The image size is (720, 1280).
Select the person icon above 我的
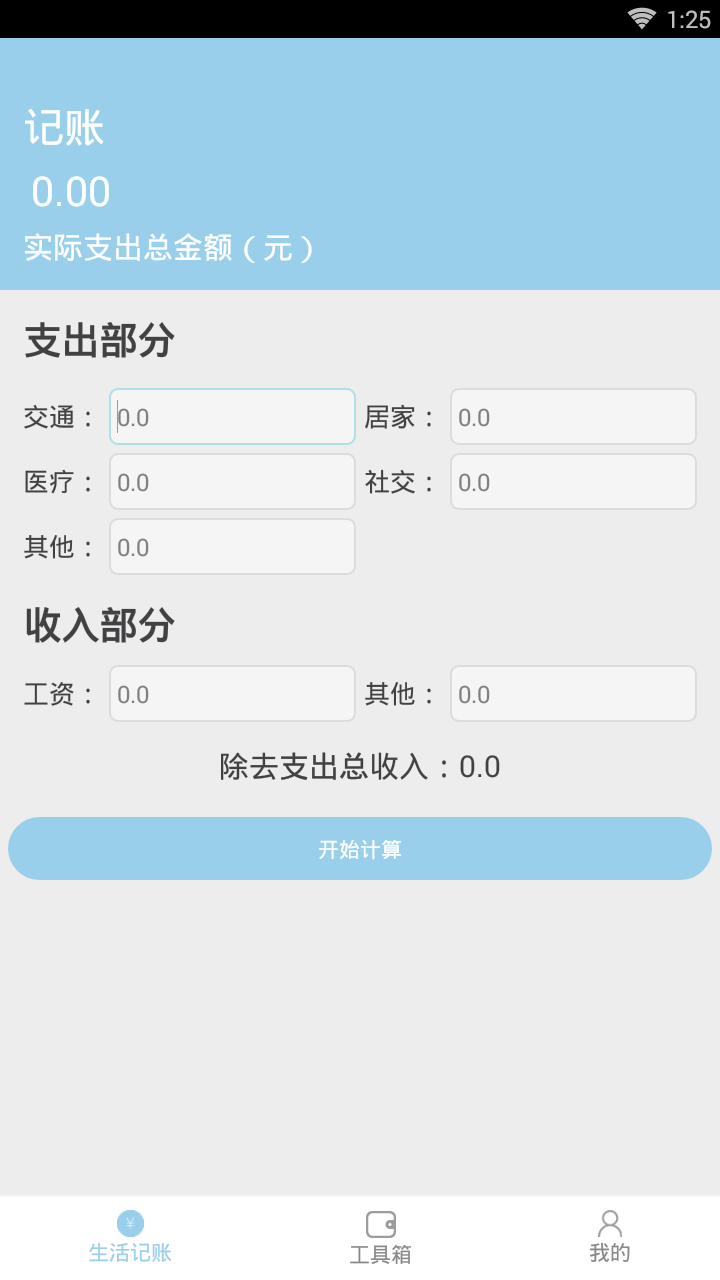610,1222
